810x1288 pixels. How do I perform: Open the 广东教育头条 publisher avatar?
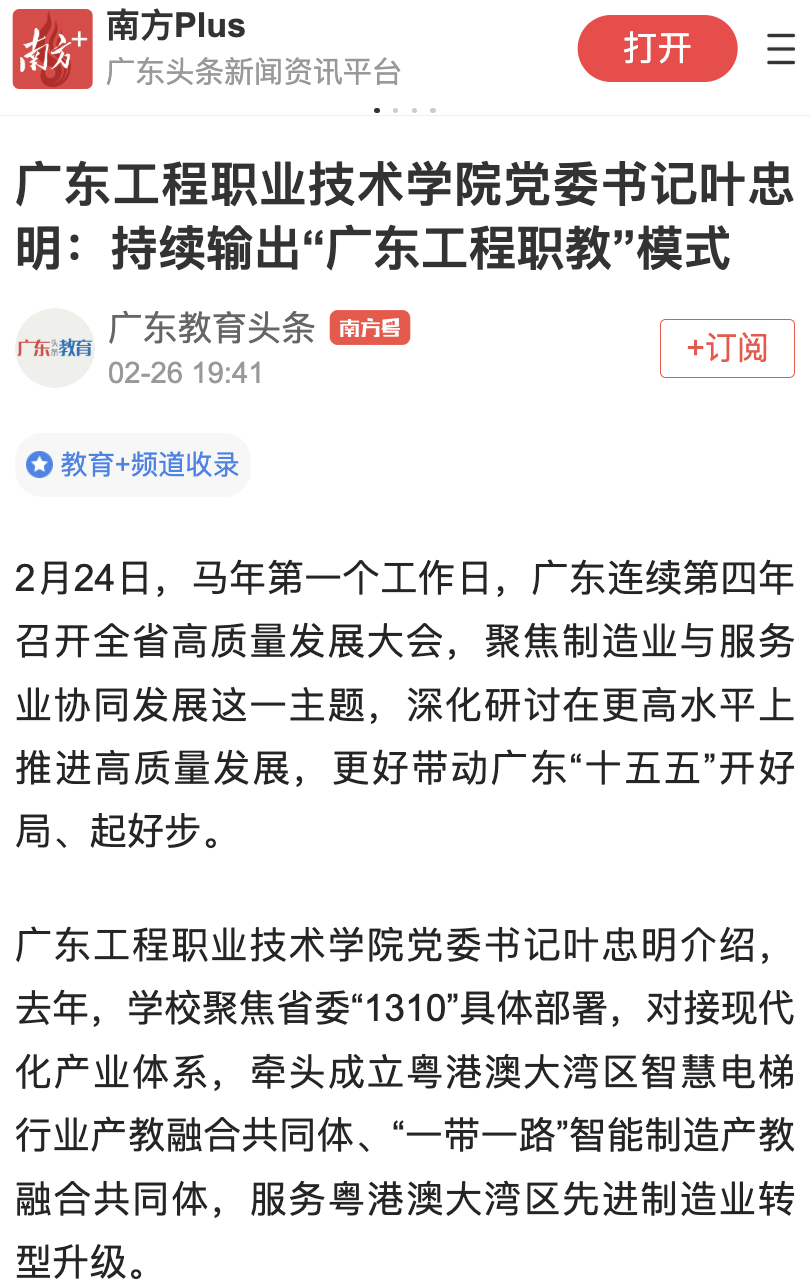[55, 348]
